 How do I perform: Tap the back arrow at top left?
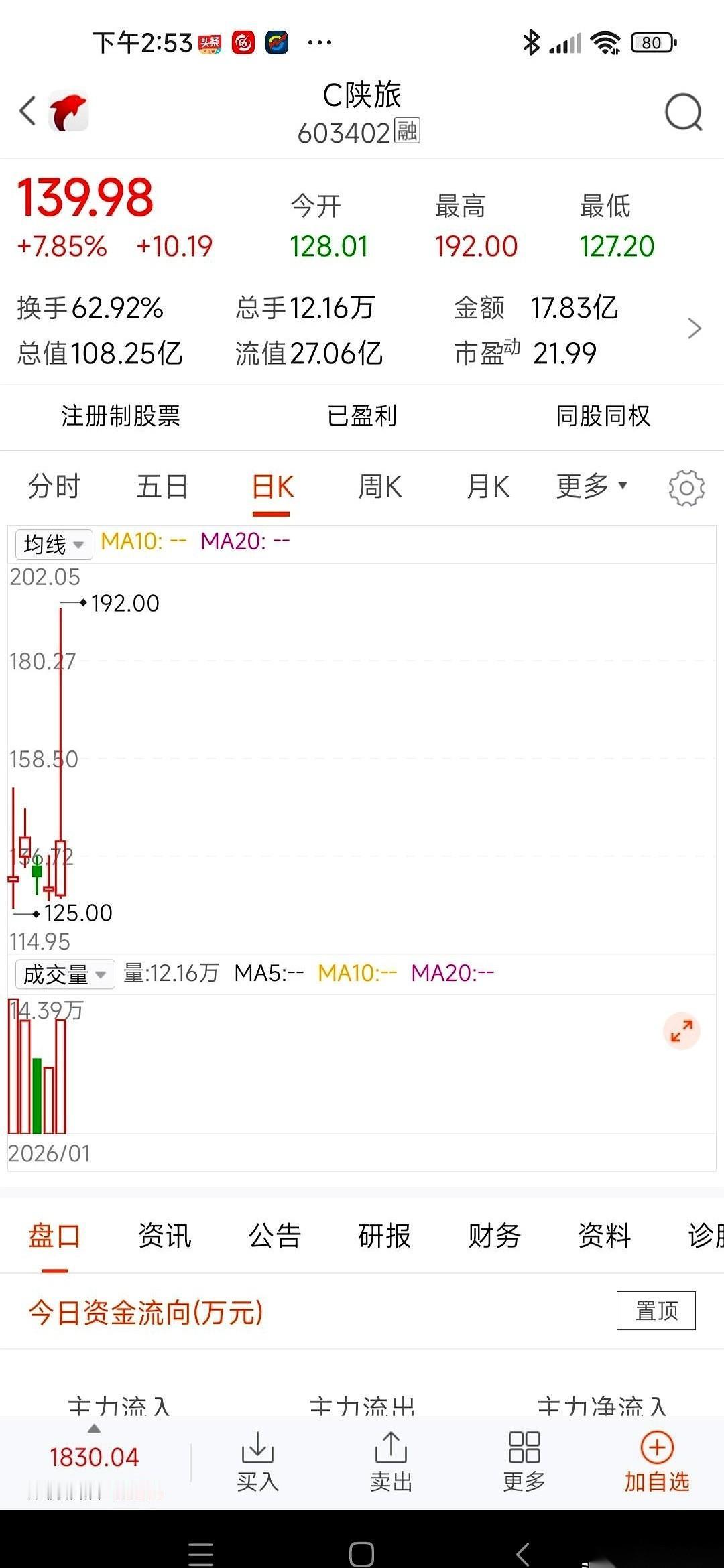tap(27, 111)
